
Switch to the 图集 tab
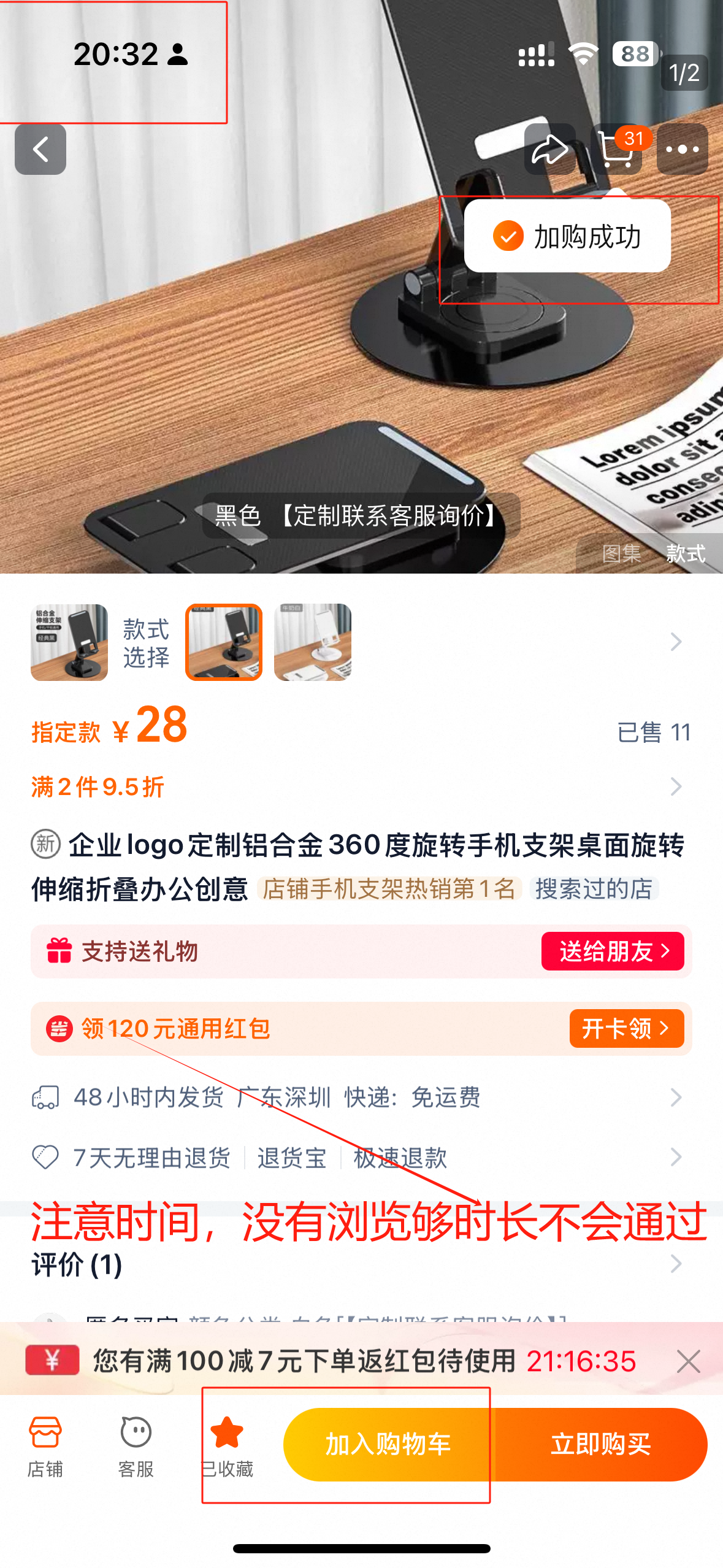click(x=621, y=553)
